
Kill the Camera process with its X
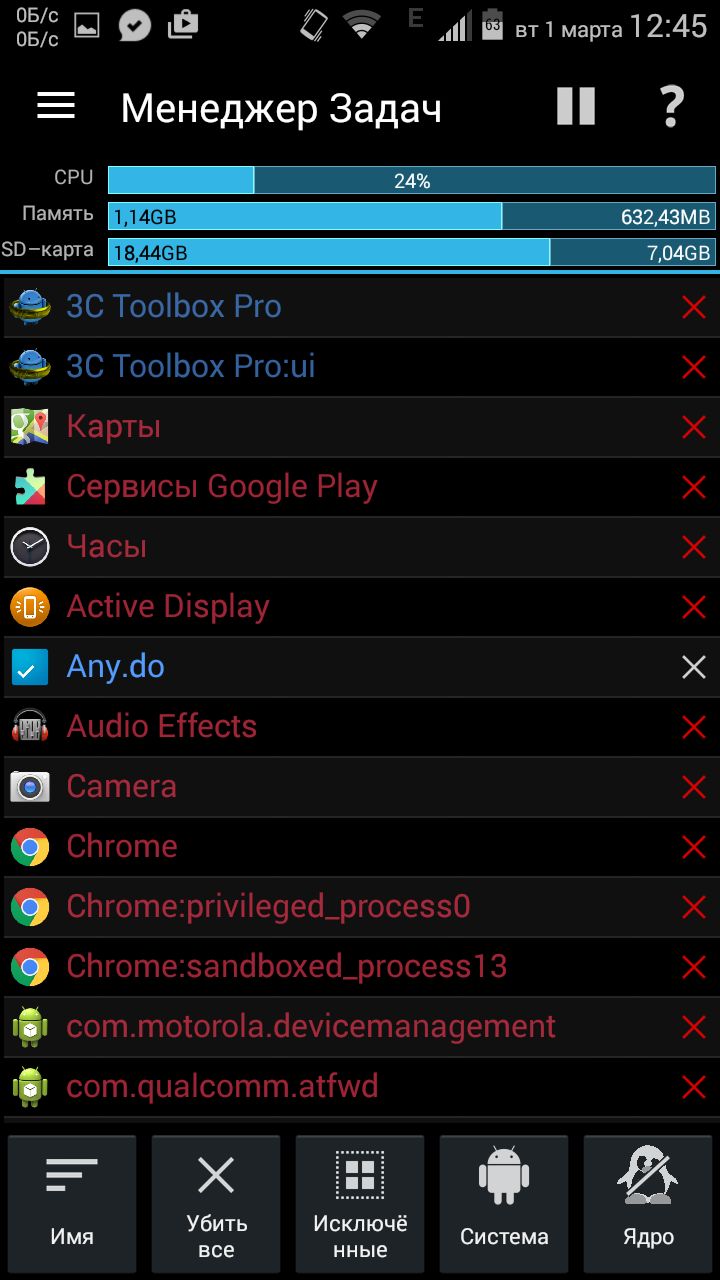(x=694, y=787)
